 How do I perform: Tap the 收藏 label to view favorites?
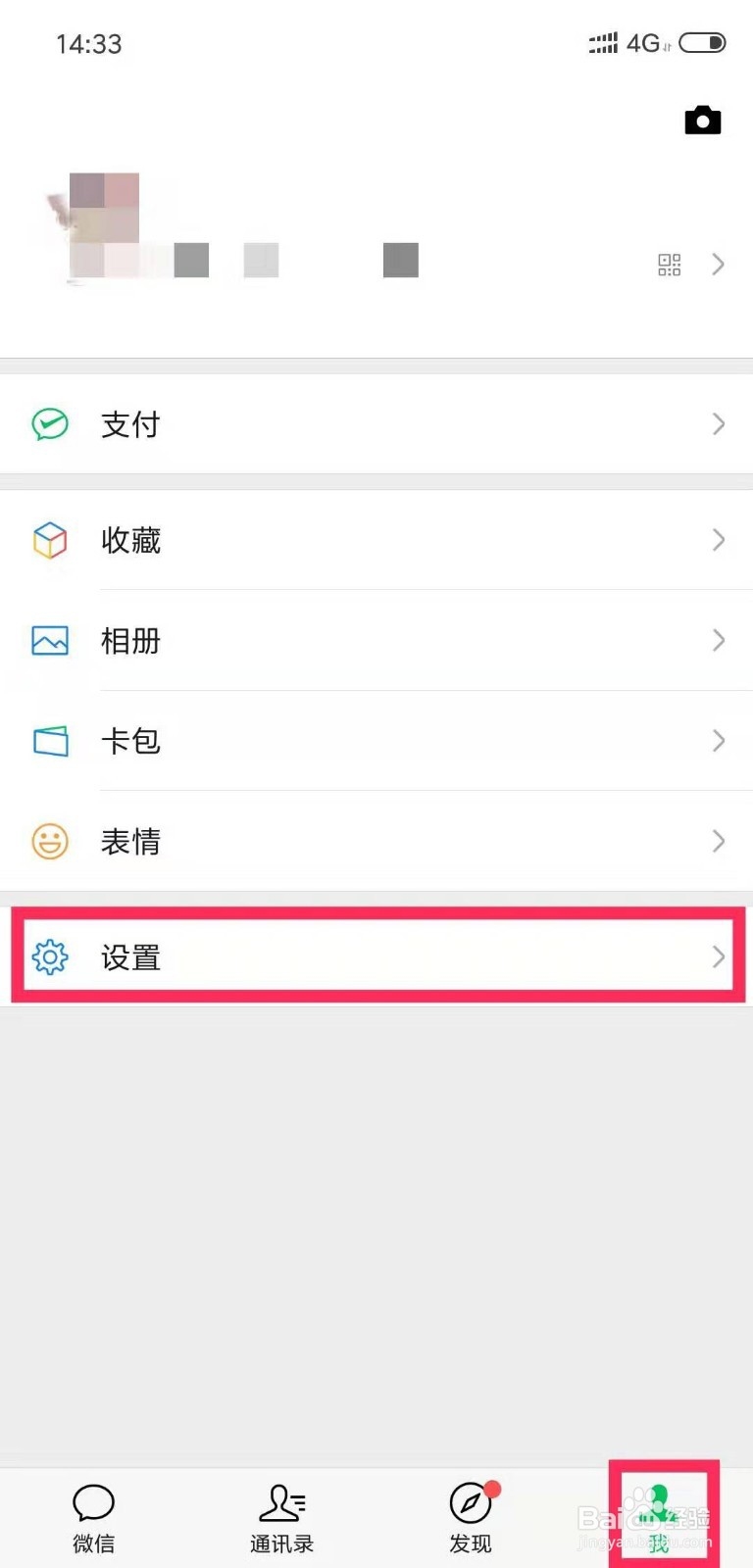pyautogui.click(x=130, y=540)
